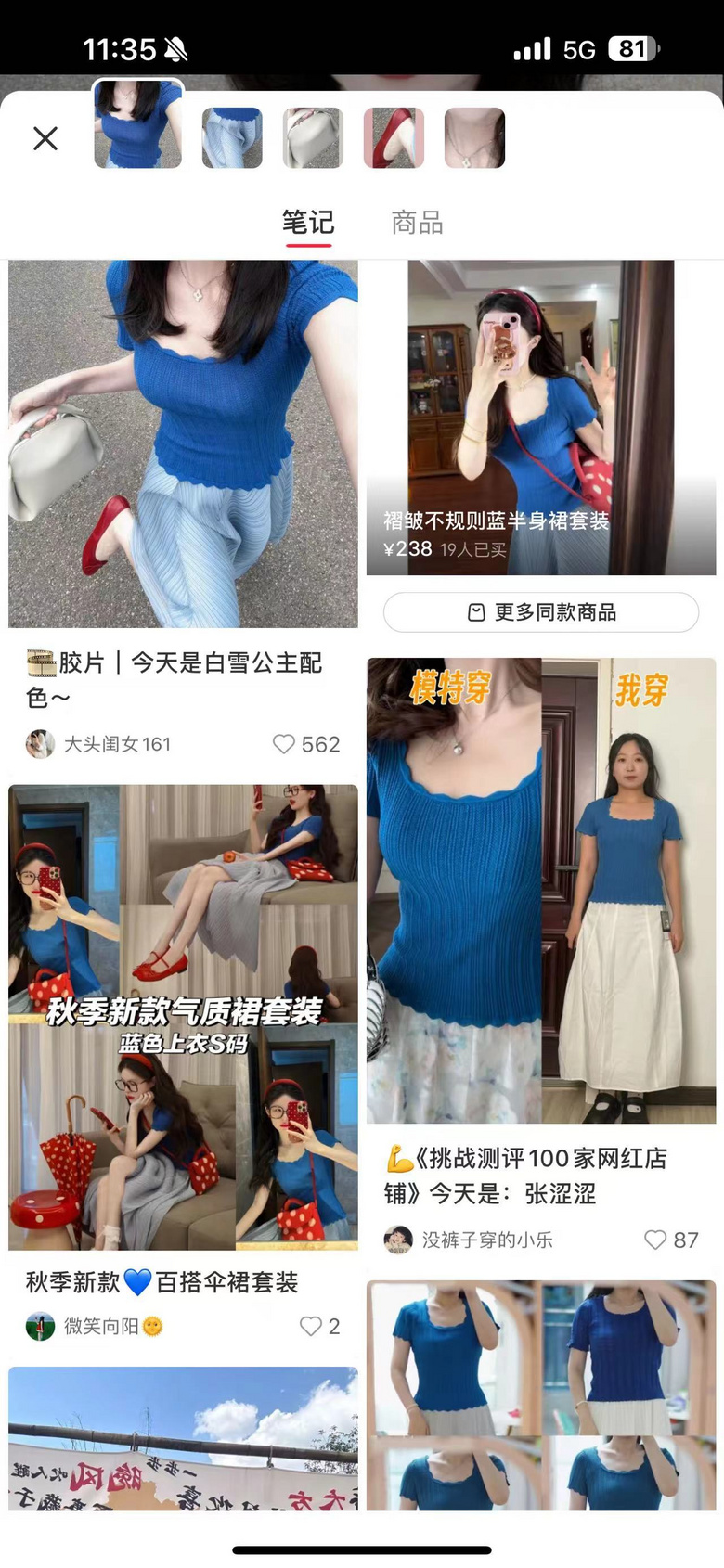724x1568 pixels.
Task: Select the light blue skirt thumbnail
Action: pos(232,137)
